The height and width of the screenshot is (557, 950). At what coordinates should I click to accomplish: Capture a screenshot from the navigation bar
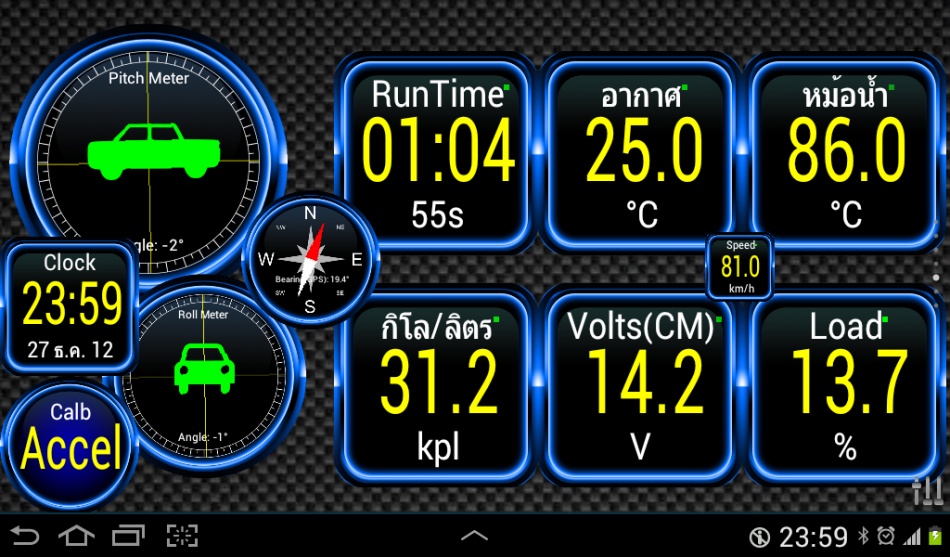point(182,536)
